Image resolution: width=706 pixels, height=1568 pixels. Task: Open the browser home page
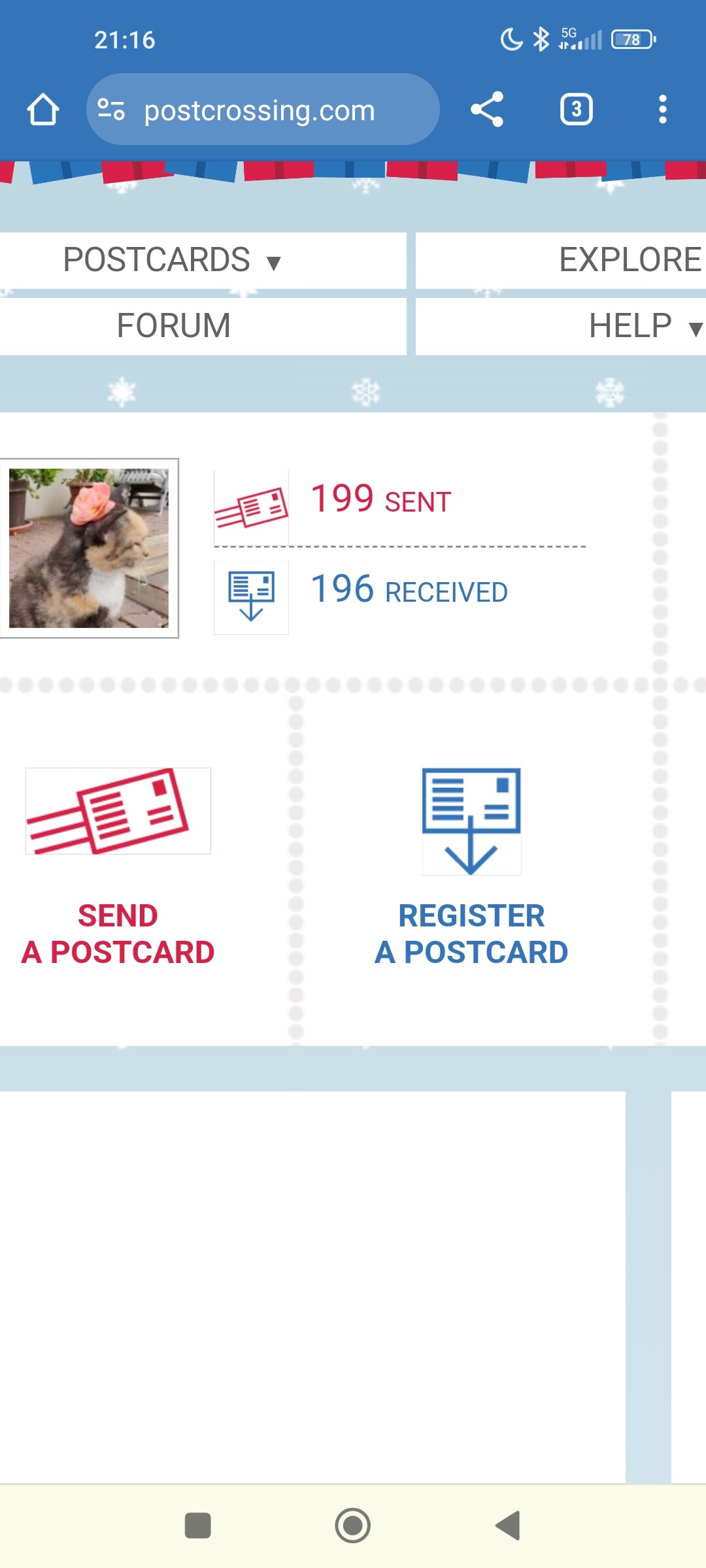tap(43, 109)
